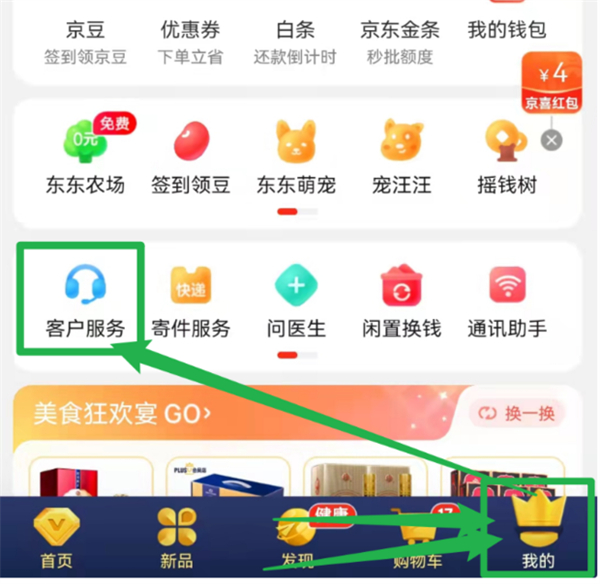Image resolution: width=600 pixels, height=584 pixels.
Task: Dismiss the 京喜红包 floating badge
Action: click(551, 141)
